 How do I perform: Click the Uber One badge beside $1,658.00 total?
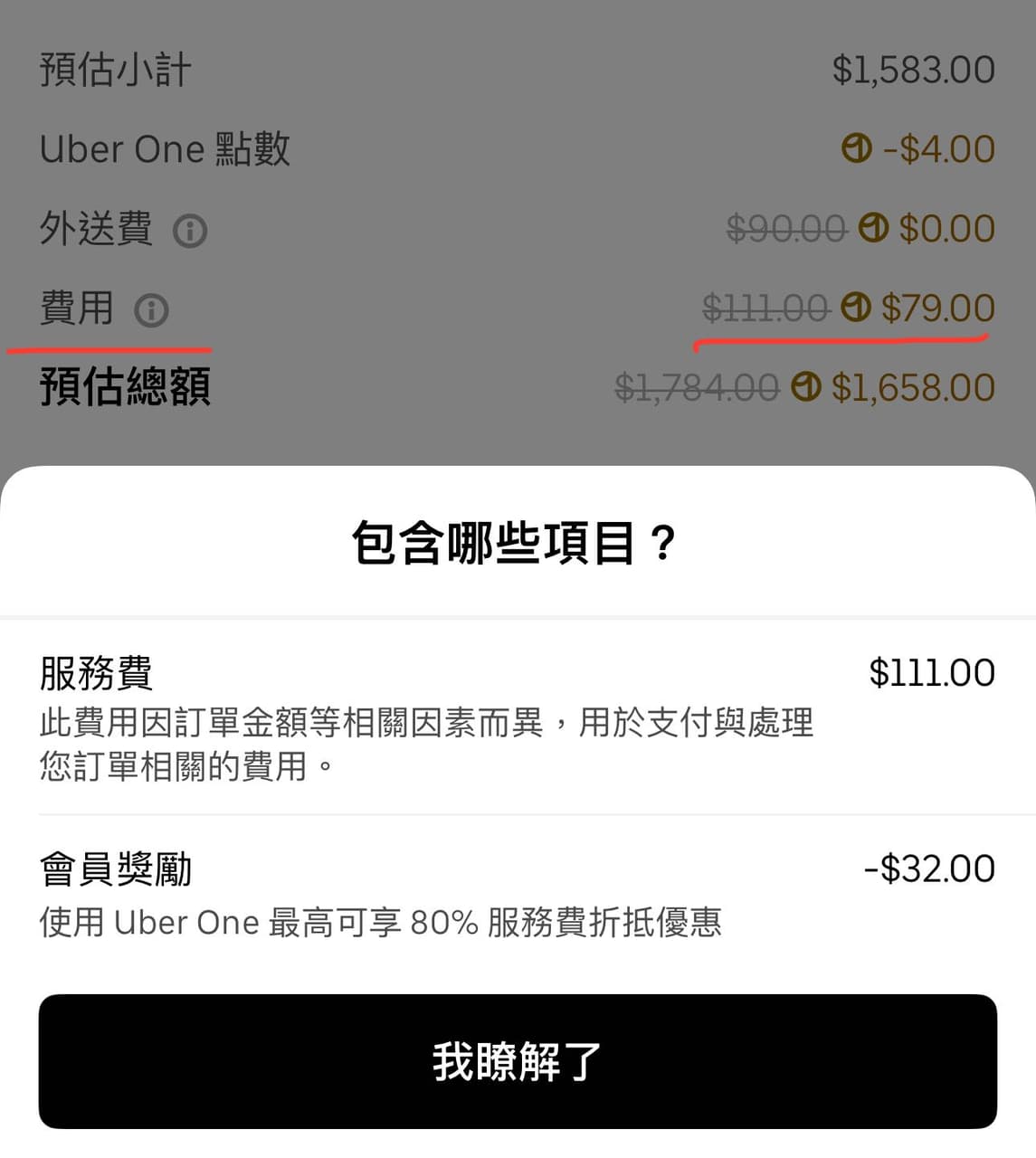(804, 387)
